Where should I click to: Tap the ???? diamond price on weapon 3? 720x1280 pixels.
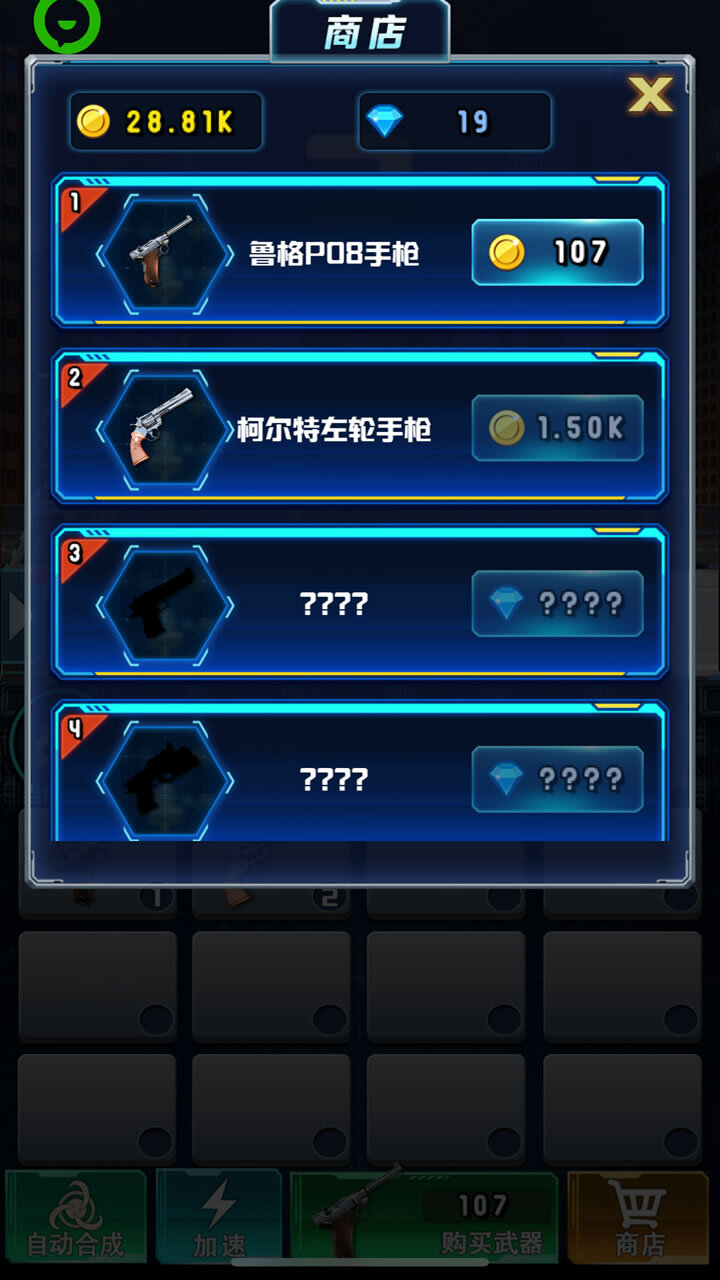(557, 603)
